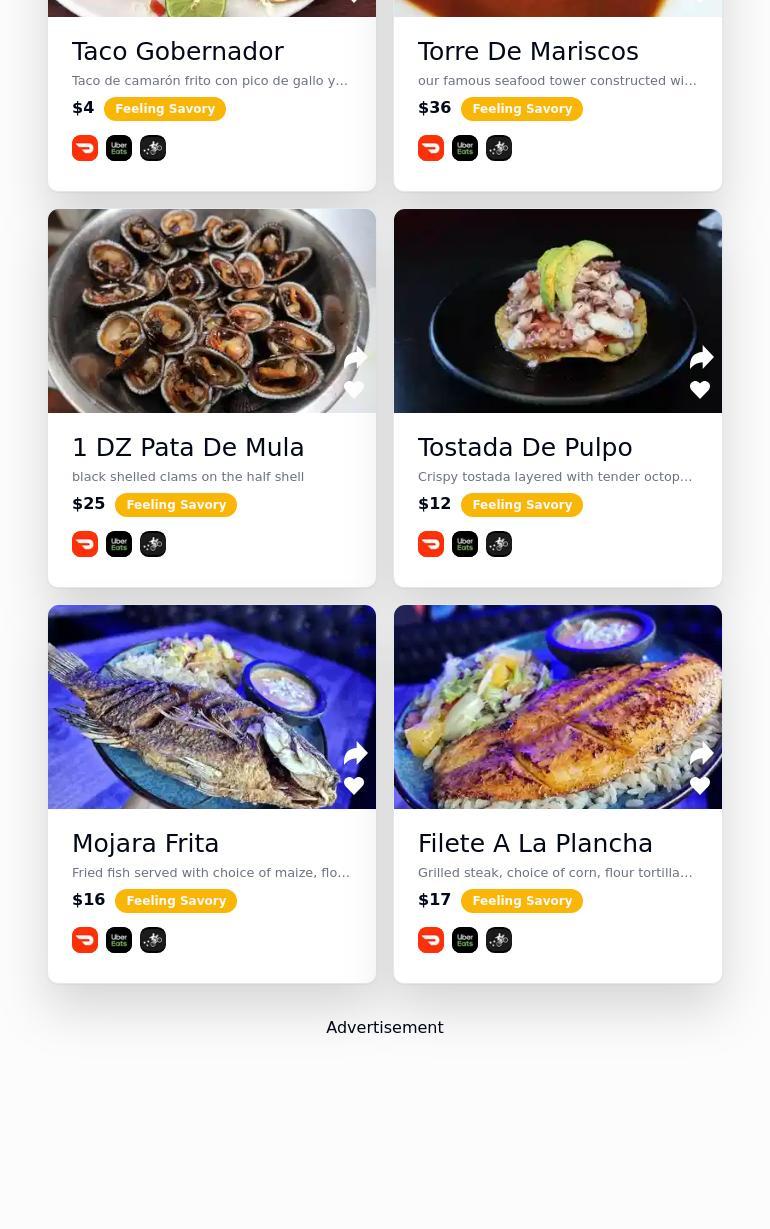Share the Tostada De Pulpo dish
This screenshot has height=1229, width=770.
point(701,359)
